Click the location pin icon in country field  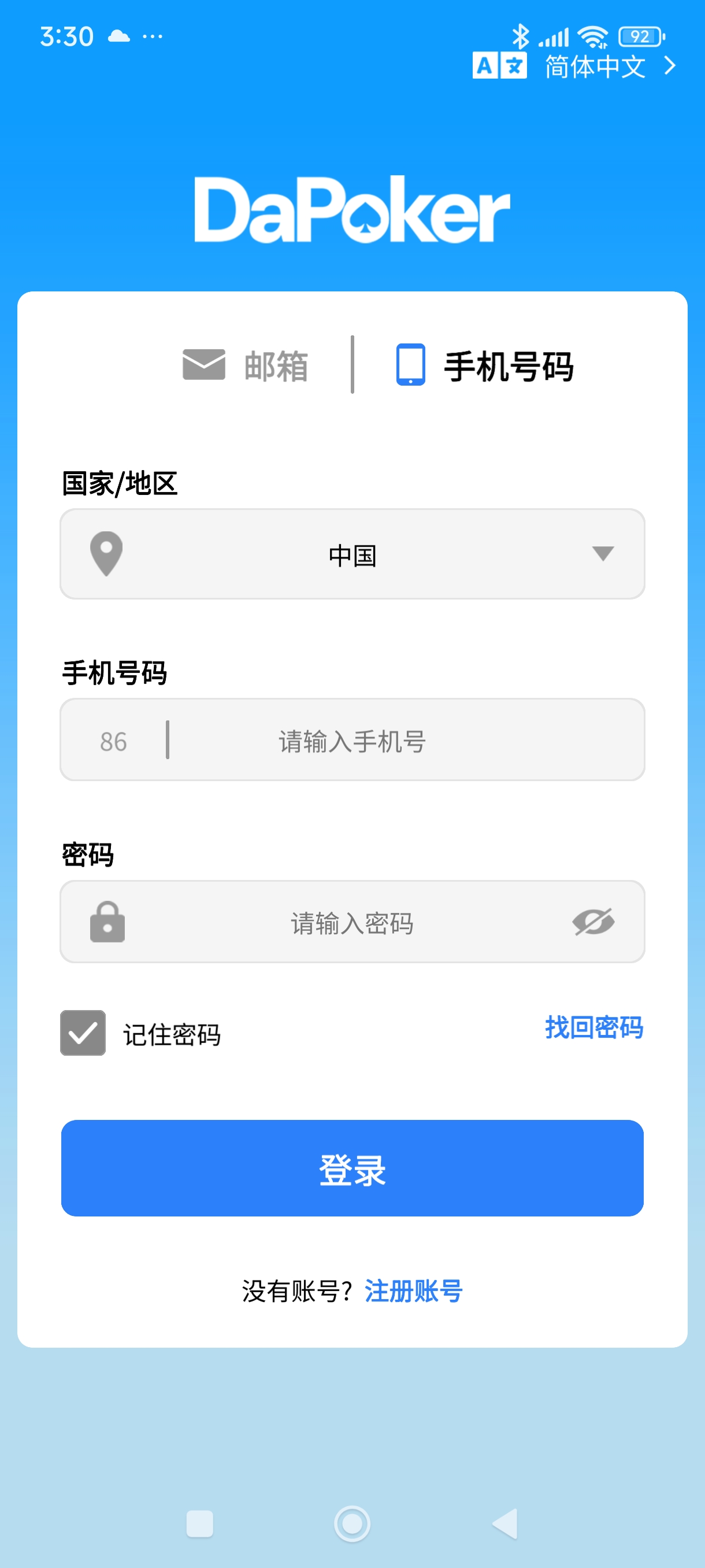(107, 554)
